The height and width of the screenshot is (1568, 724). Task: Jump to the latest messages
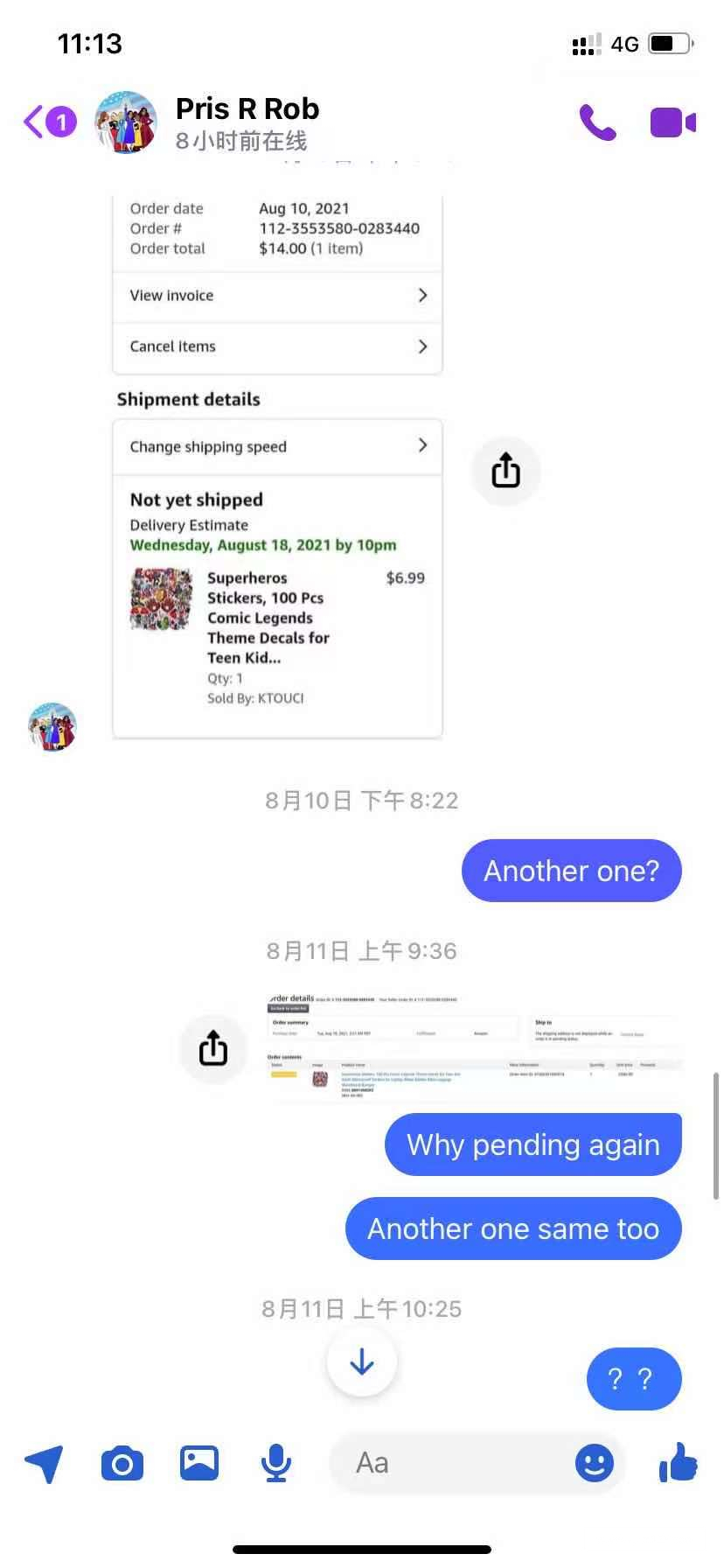coord(361,1362)
